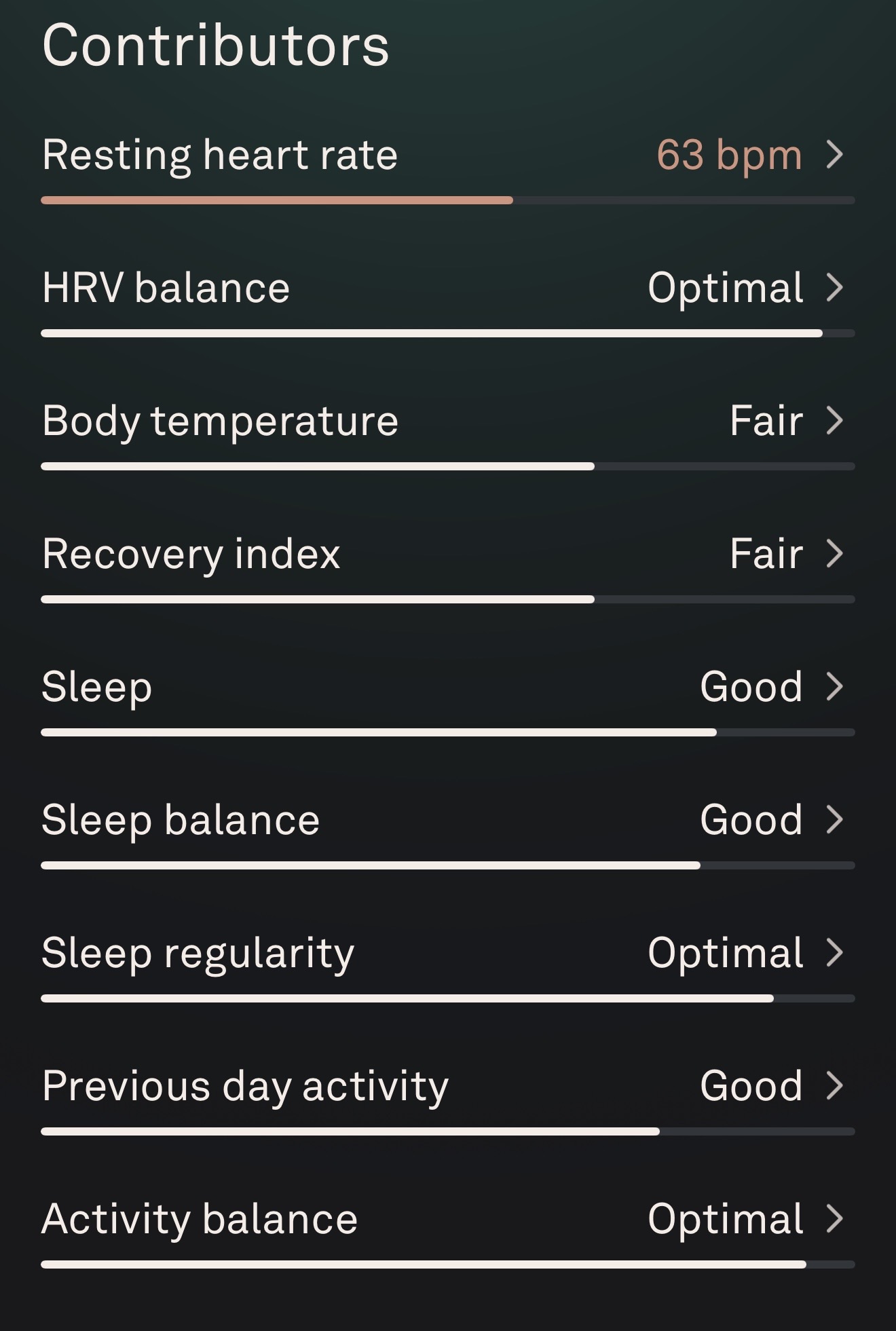View Sleep balance details

pos(447,821)
